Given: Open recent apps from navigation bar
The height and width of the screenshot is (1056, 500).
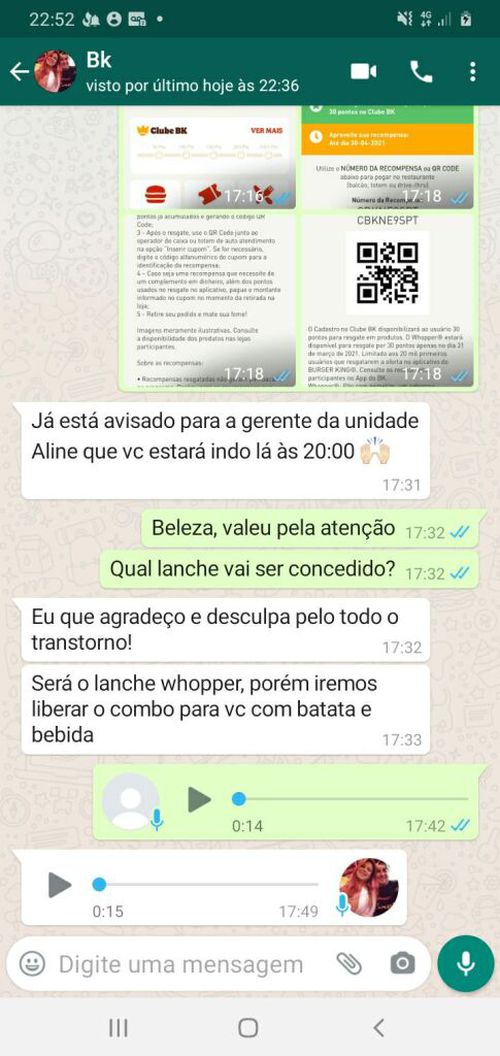Looking at the screenshot, I should [119, 1028].
